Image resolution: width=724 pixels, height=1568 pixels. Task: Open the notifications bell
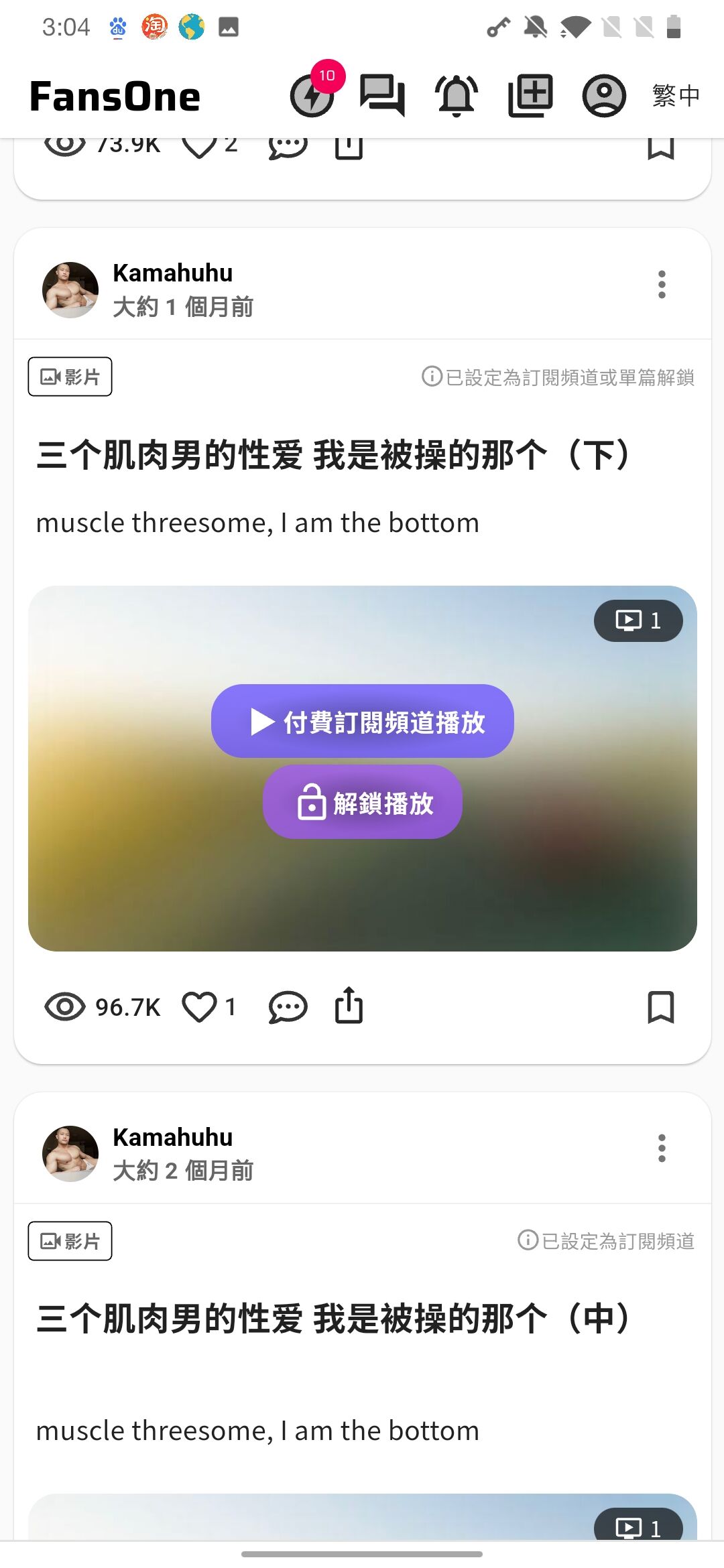click(457, 96)
